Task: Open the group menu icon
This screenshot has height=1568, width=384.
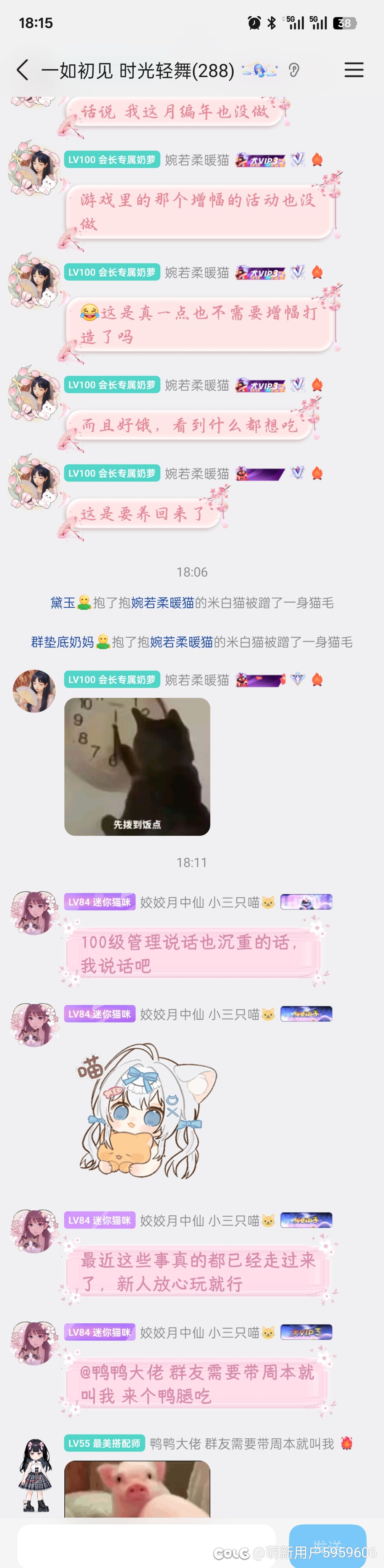Action: pyautogui.click(x=353, y=70)
